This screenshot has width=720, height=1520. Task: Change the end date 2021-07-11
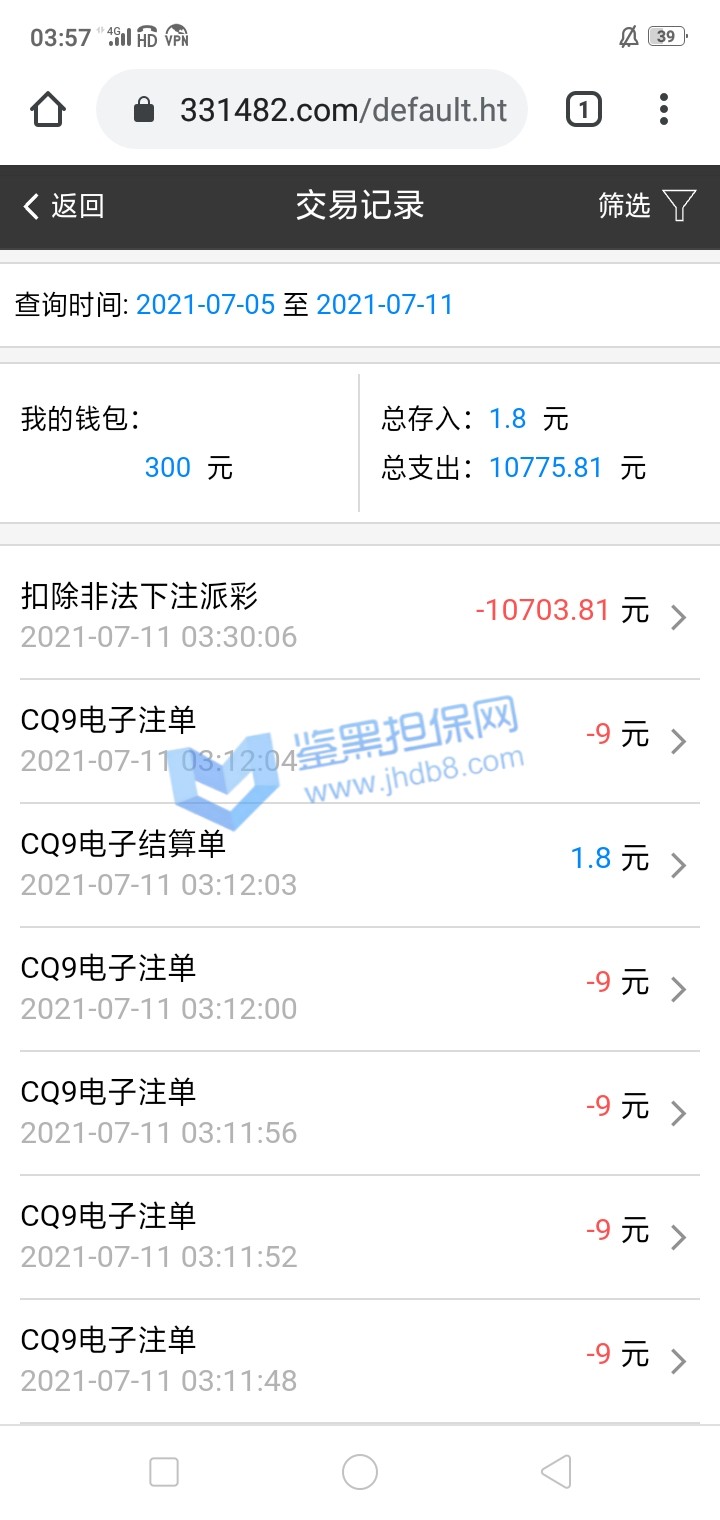click(x=385, y=305)
